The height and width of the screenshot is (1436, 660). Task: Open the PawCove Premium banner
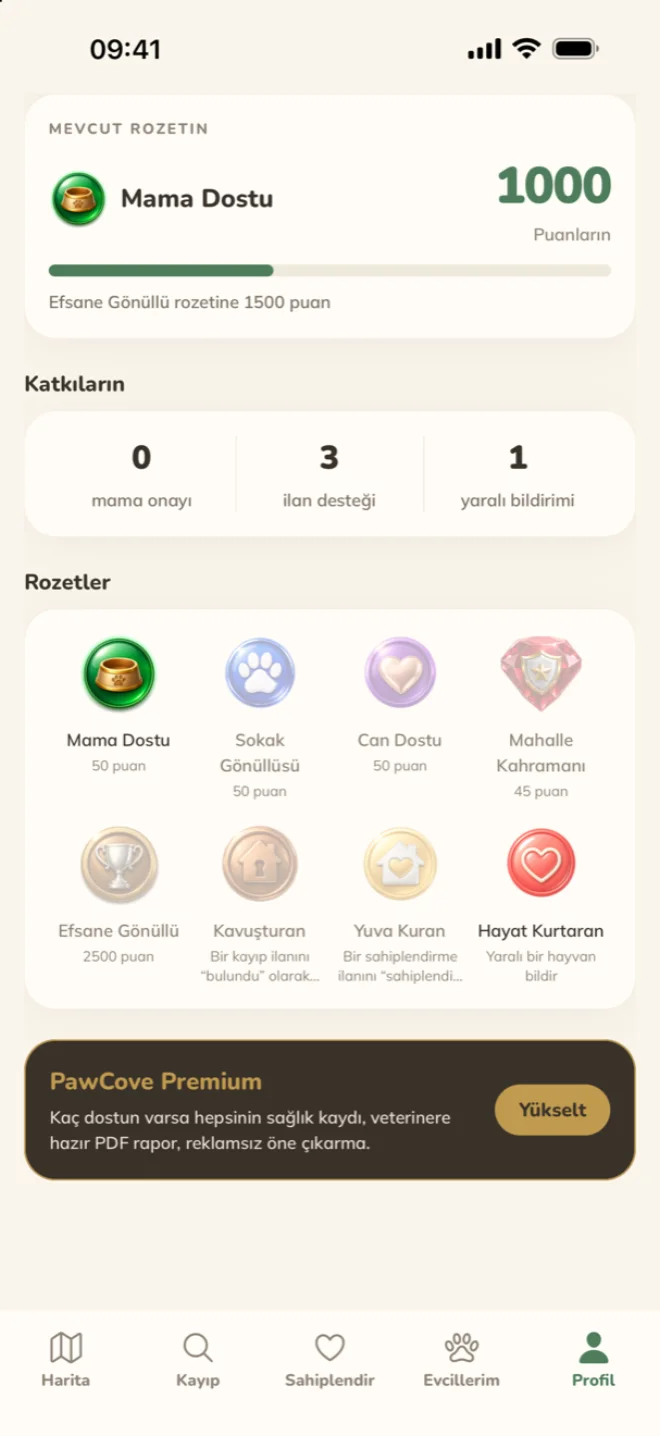[330, 1110]
